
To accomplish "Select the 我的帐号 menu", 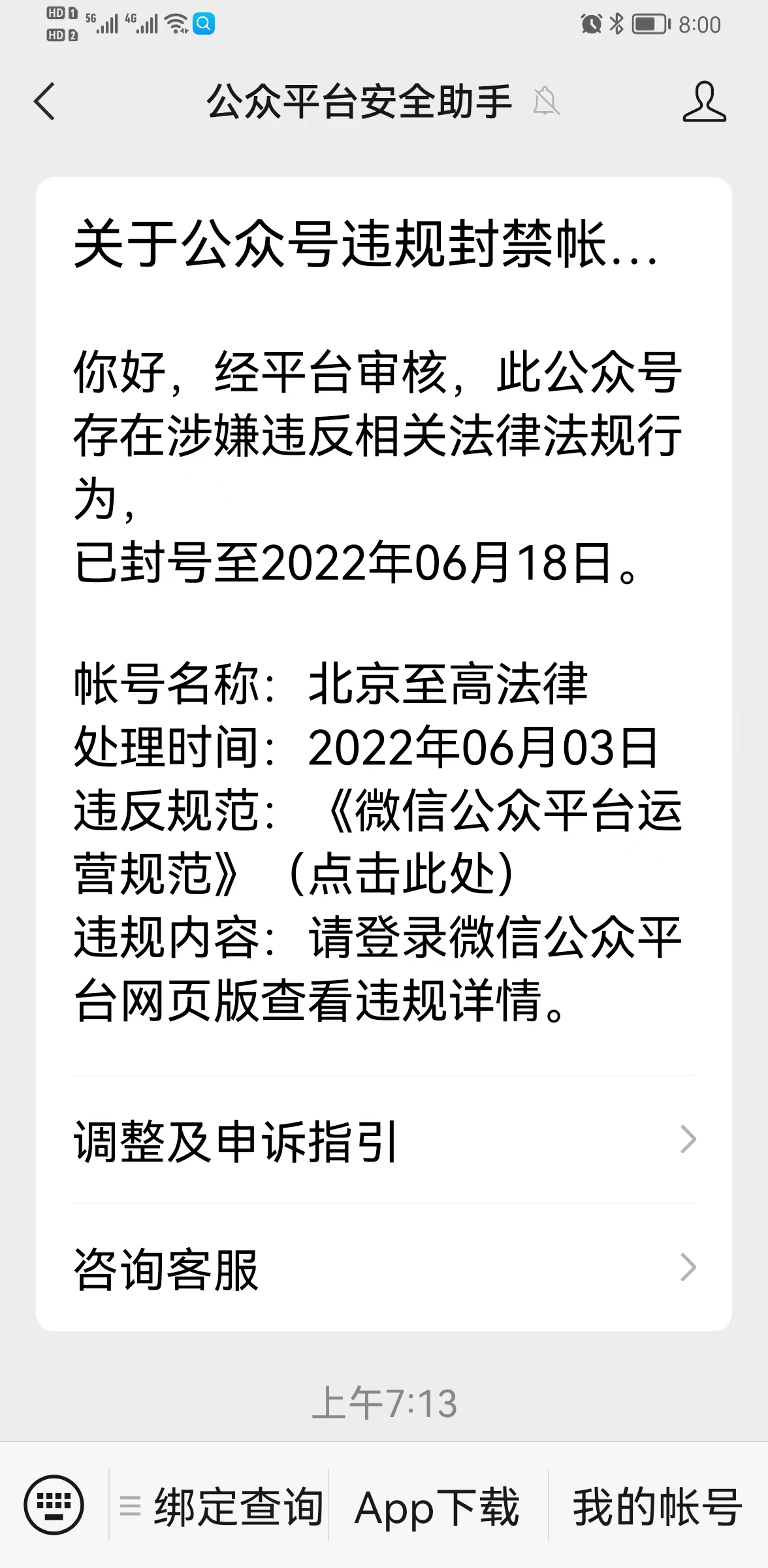I will pyautogui.click(x=657, y=1507).
